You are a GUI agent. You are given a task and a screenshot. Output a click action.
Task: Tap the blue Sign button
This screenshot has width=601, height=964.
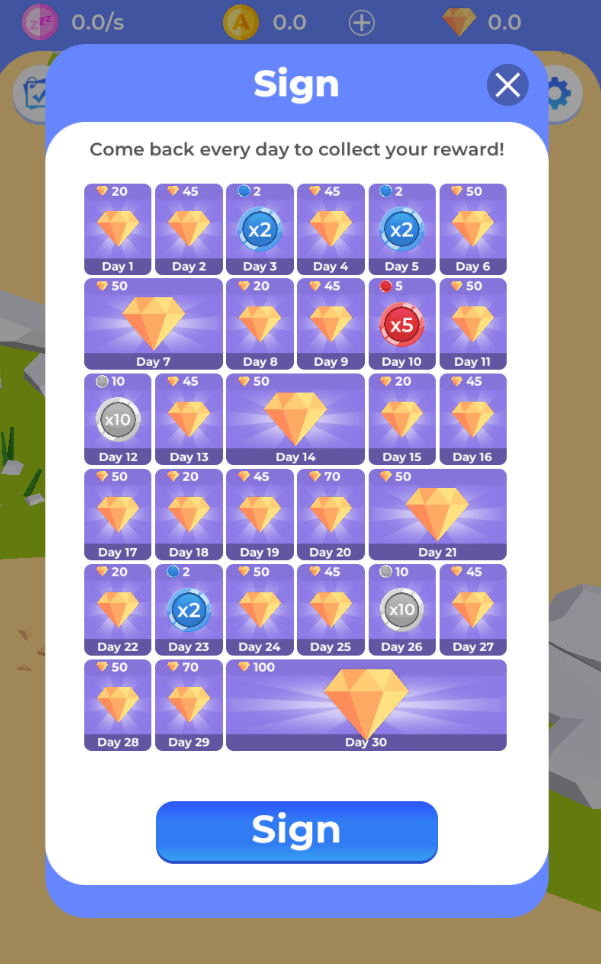click(x=296, y=830)
